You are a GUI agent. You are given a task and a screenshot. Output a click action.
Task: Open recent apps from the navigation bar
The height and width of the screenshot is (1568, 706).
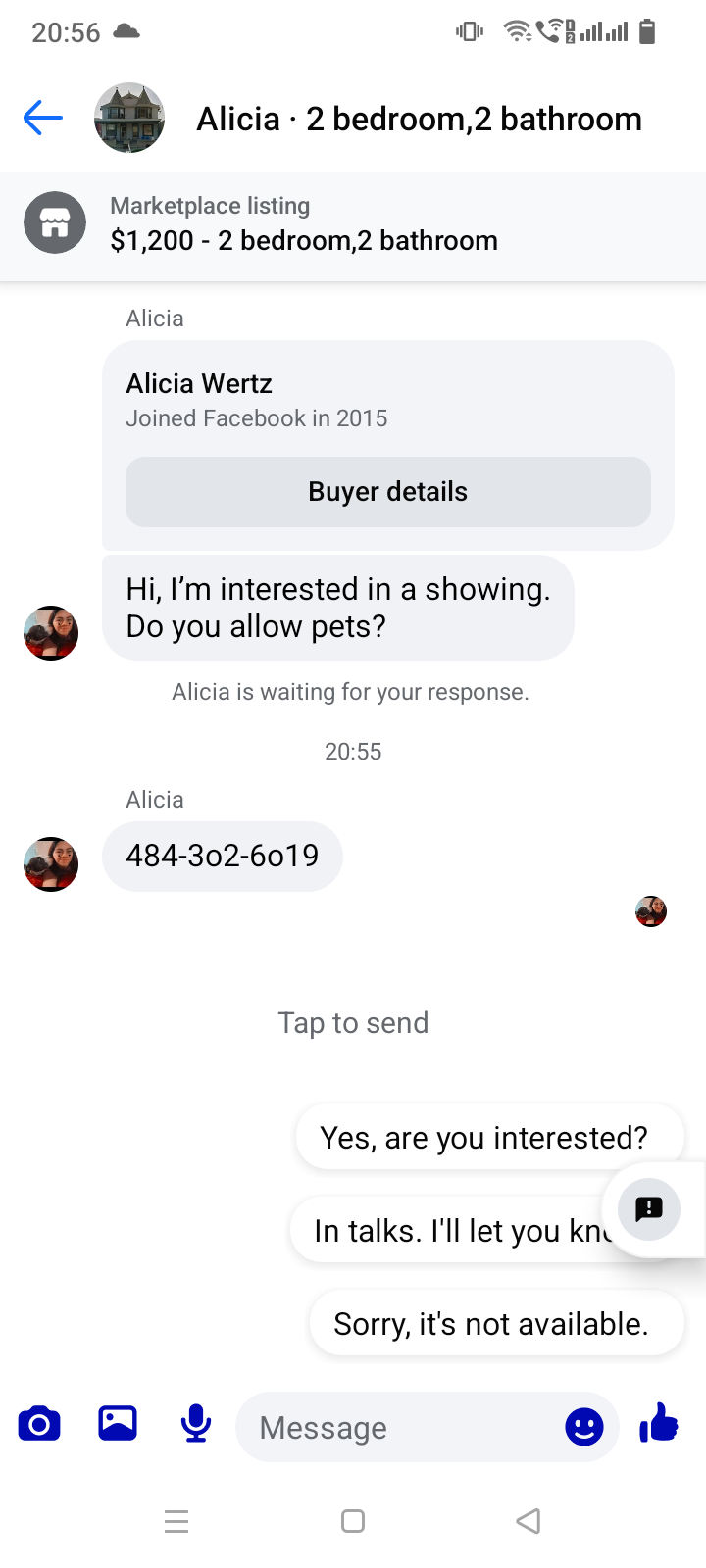[x=176, y=1521]
